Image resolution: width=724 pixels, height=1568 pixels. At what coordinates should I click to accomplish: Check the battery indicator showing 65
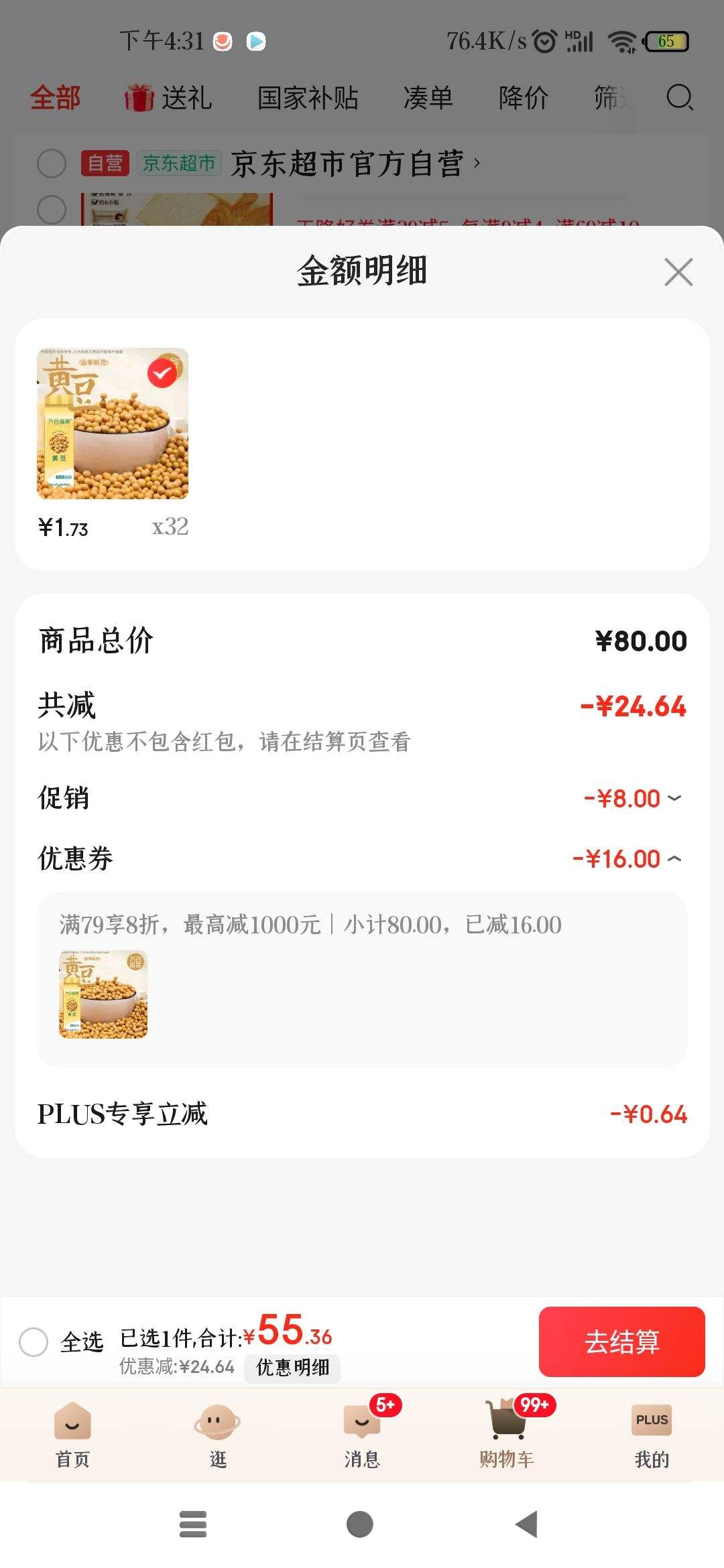[666, 42]
